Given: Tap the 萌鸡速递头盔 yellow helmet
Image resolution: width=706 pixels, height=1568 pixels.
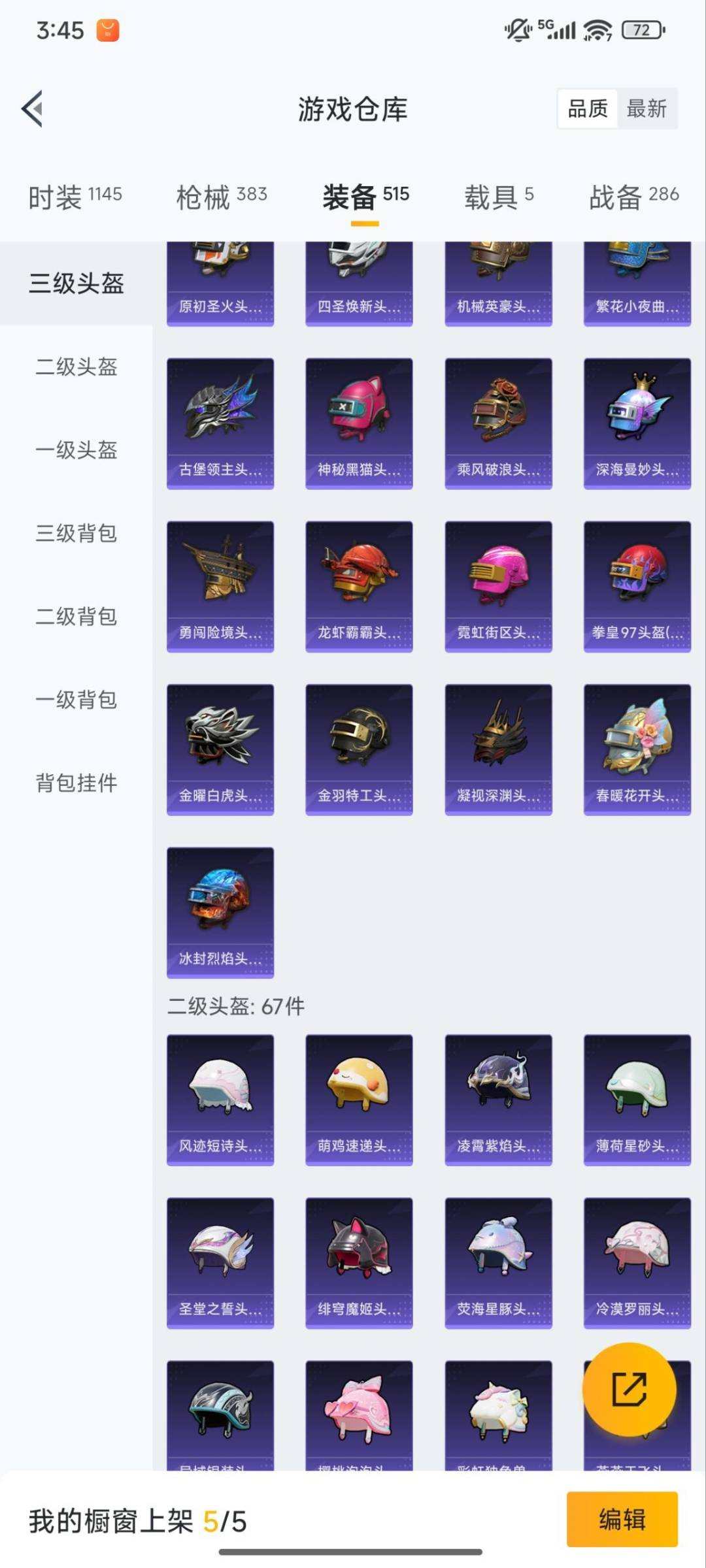Looking at the screenshot, I should 357,1098.
